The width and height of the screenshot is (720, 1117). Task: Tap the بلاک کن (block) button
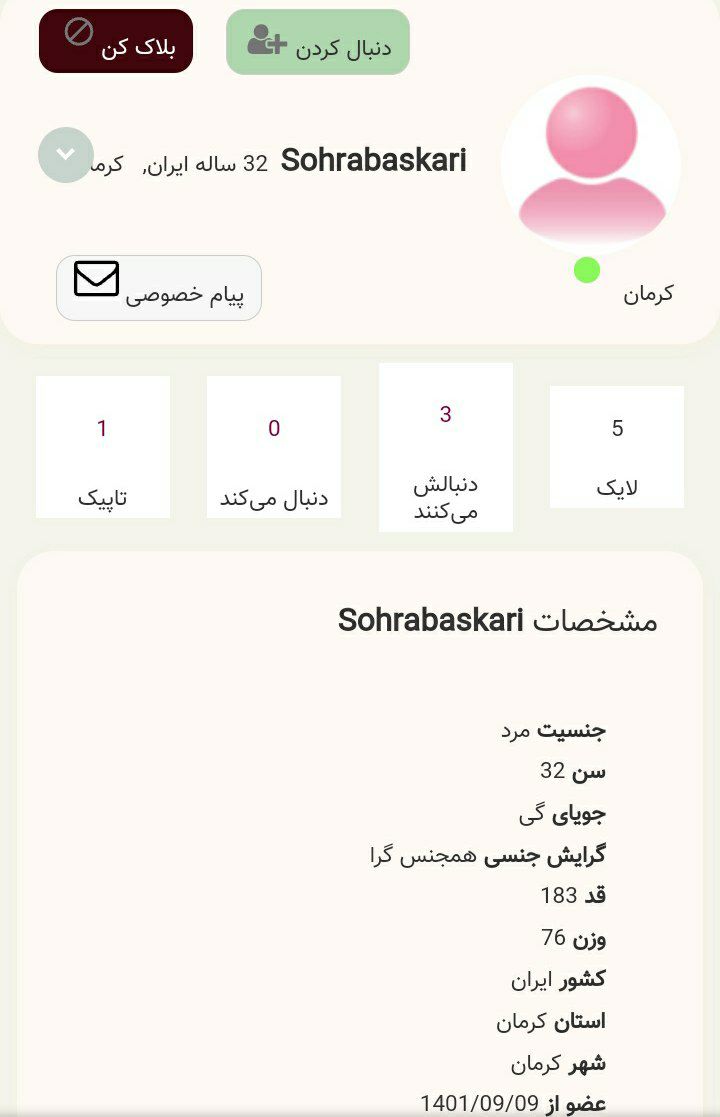coord(116,42)
